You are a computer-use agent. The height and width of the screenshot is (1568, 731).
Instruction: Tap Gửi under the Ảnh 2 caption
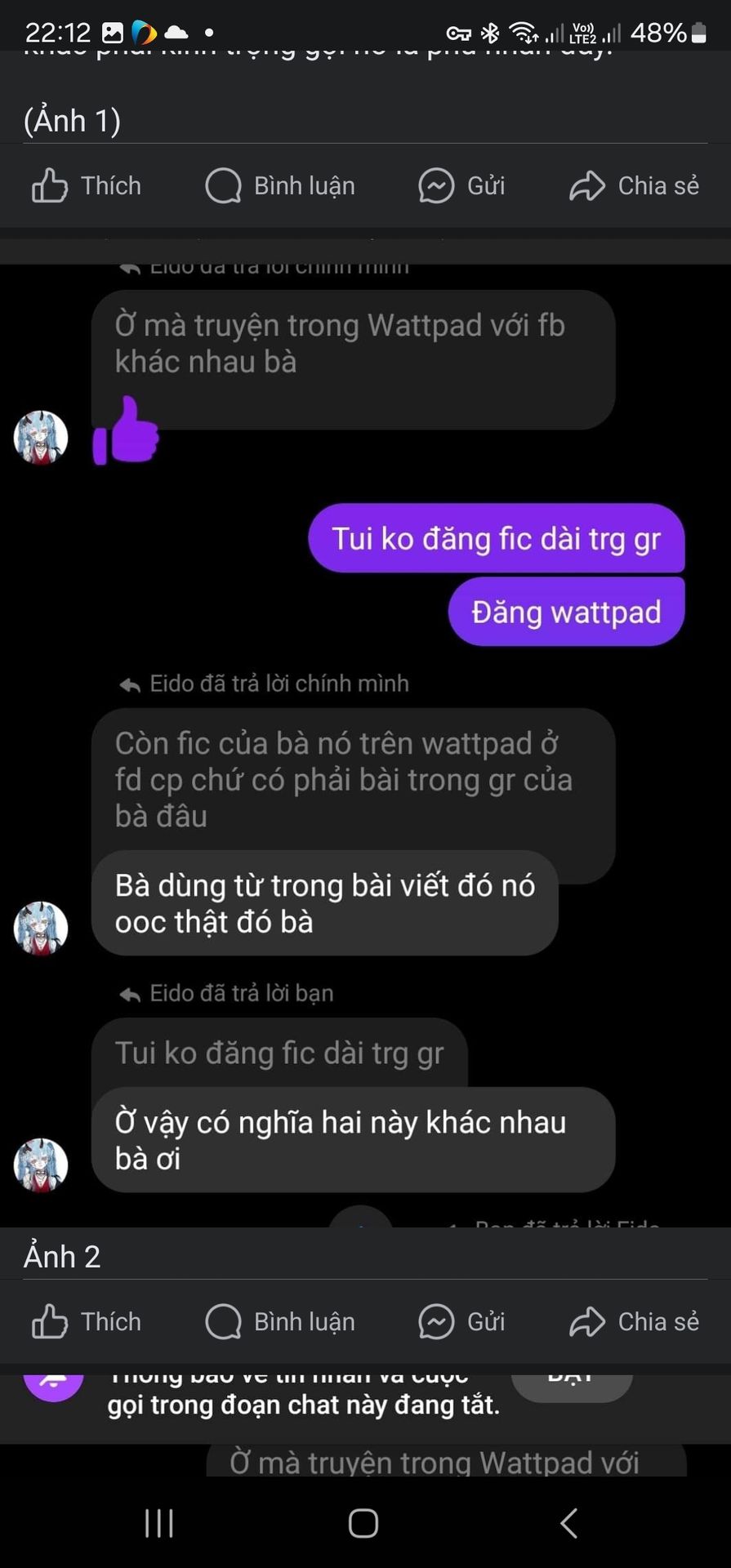[461, 1321]
